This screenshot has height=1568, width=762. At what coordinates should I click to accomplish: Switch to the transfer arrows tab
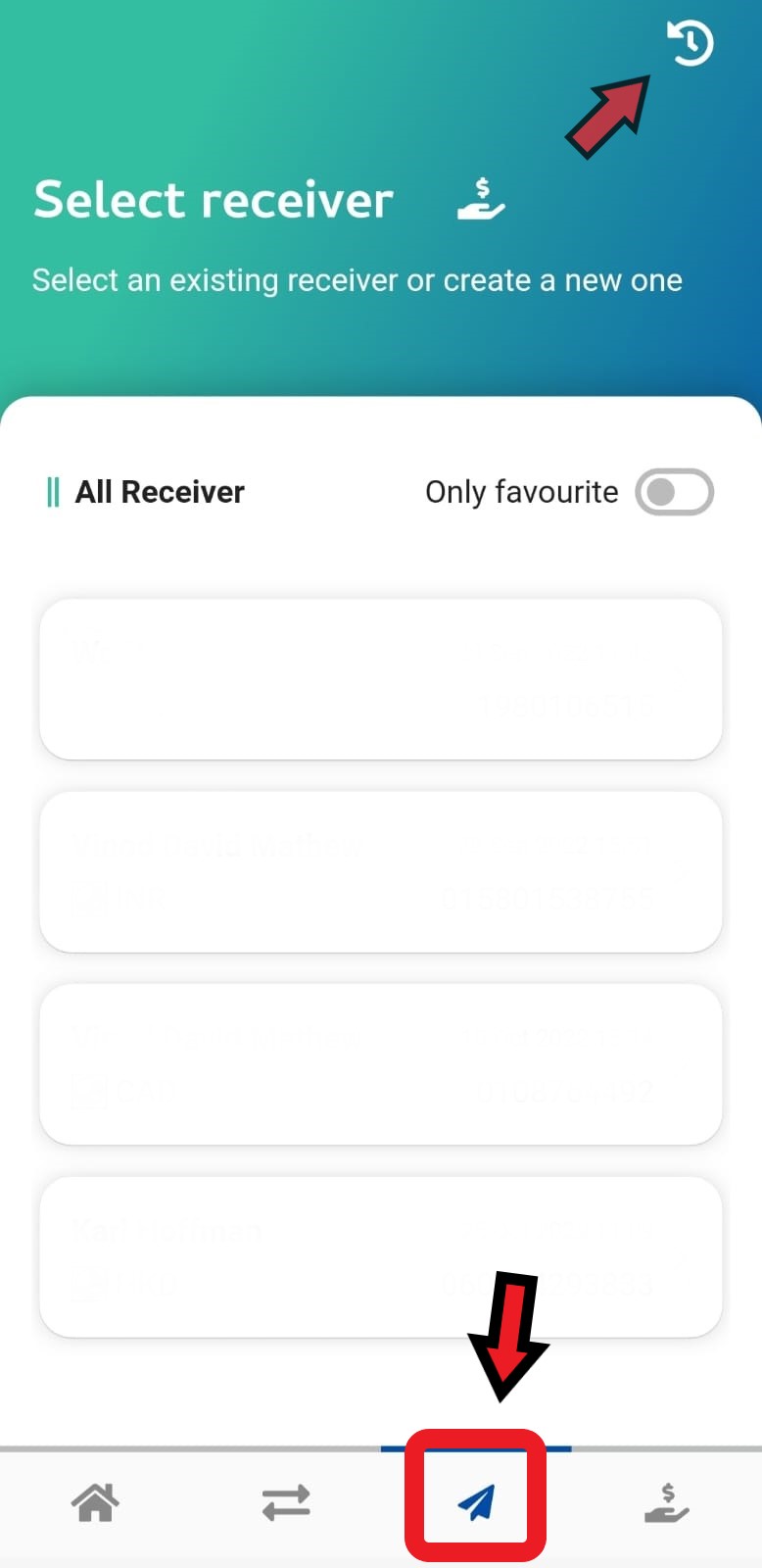(x=286, y=1502)
